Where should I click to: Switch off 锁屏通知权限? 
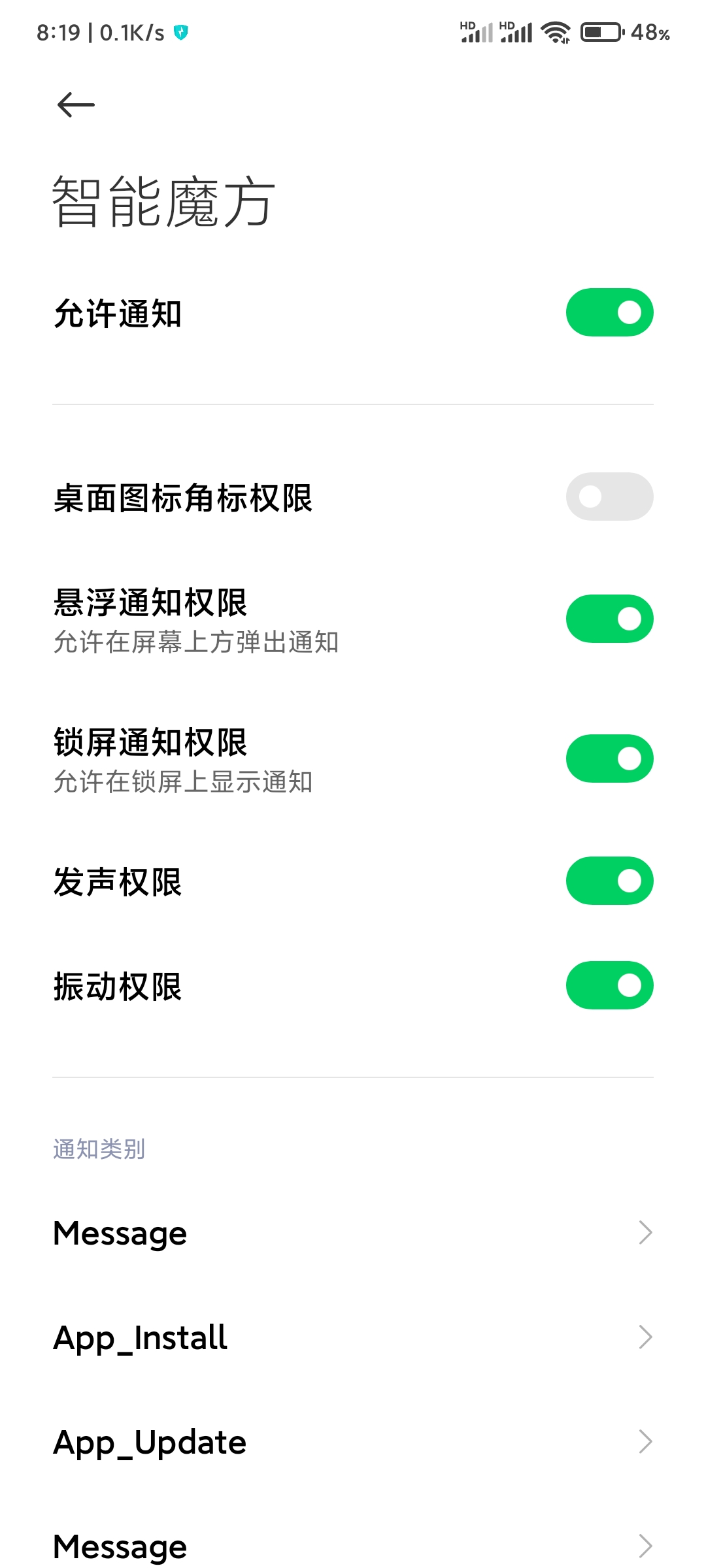pyautogui.click(x=609, y=759)
